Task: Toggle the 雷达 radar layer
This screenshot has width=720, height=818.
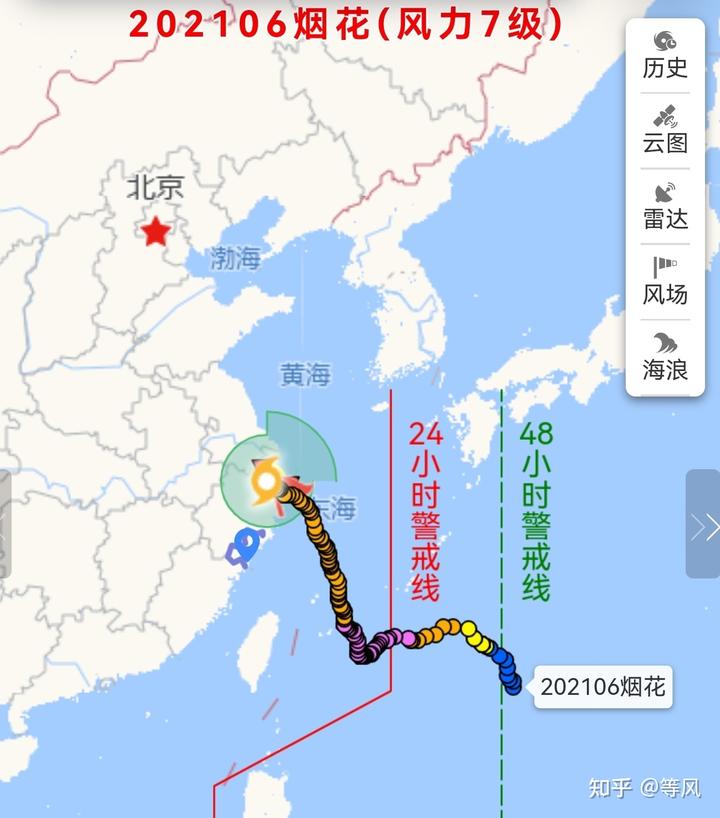Action: tap(665, 205)
